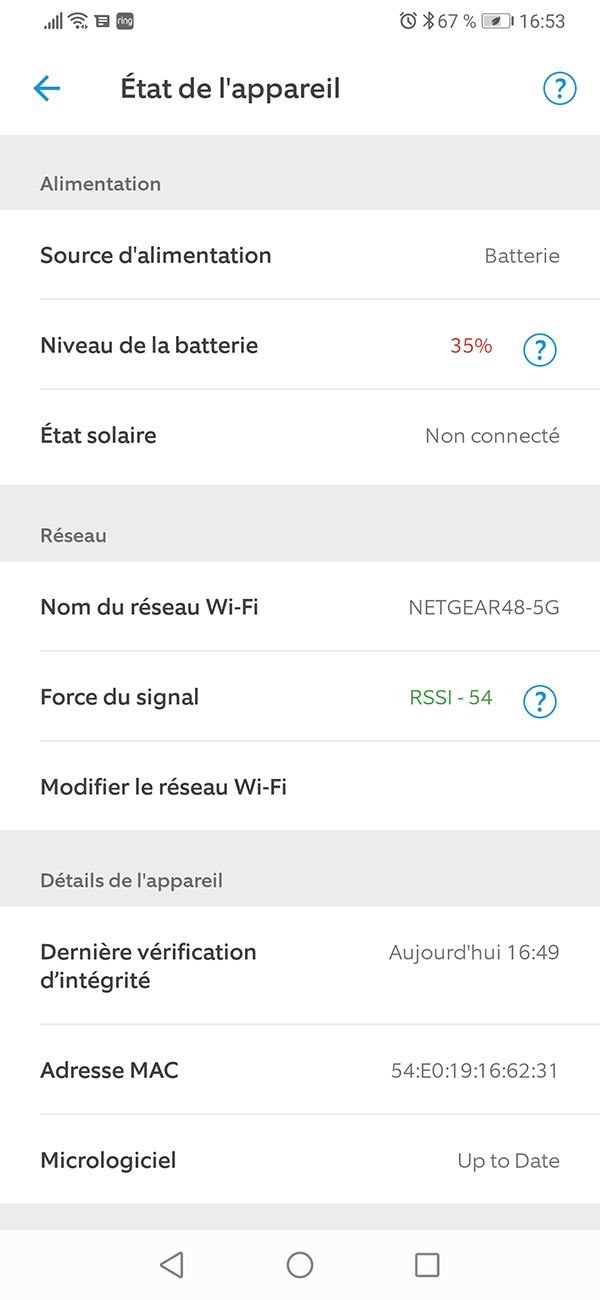Tap the system home button
This screenshot has height=1300, width=600.
click(300, 1265)
